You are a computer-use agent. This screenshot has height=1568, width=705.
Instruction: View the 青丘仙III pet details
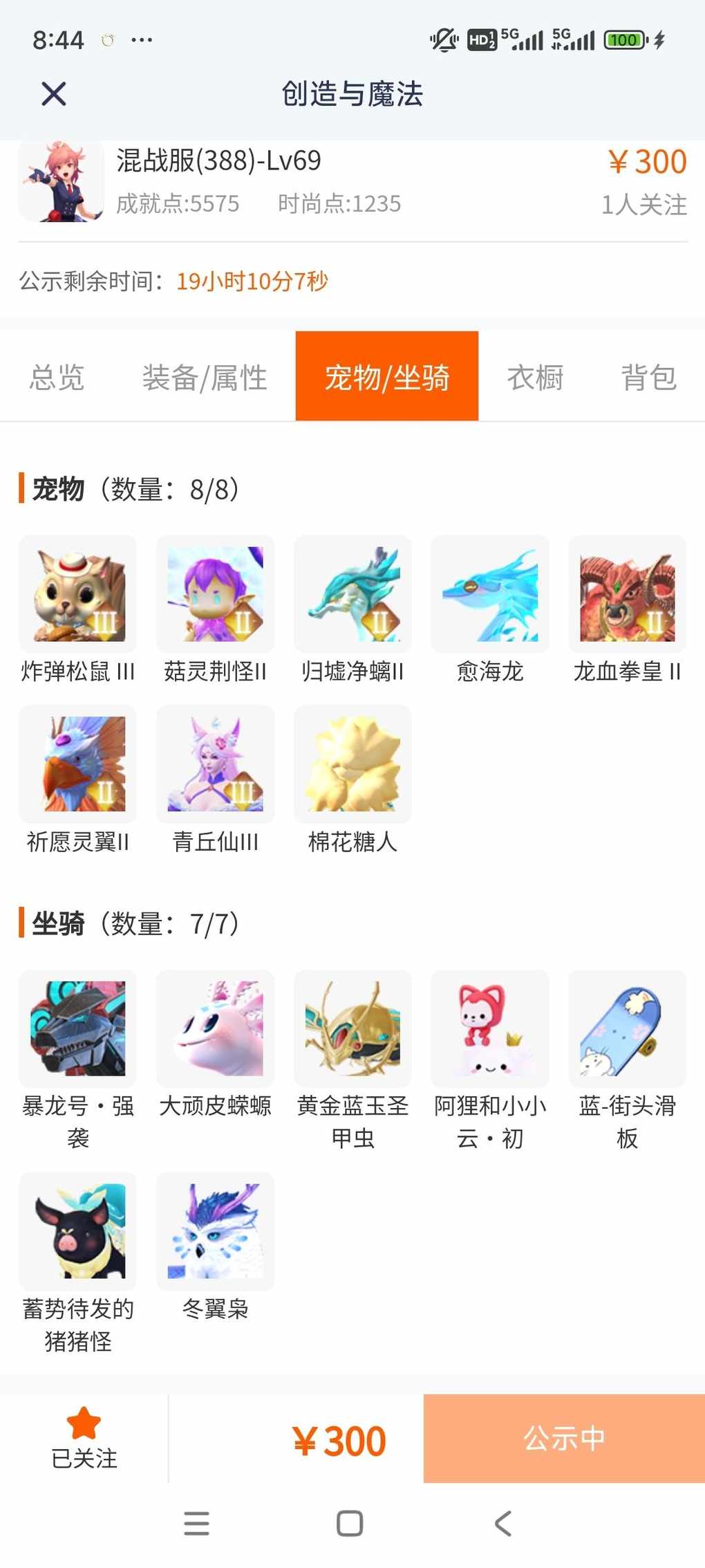(215, 764)
